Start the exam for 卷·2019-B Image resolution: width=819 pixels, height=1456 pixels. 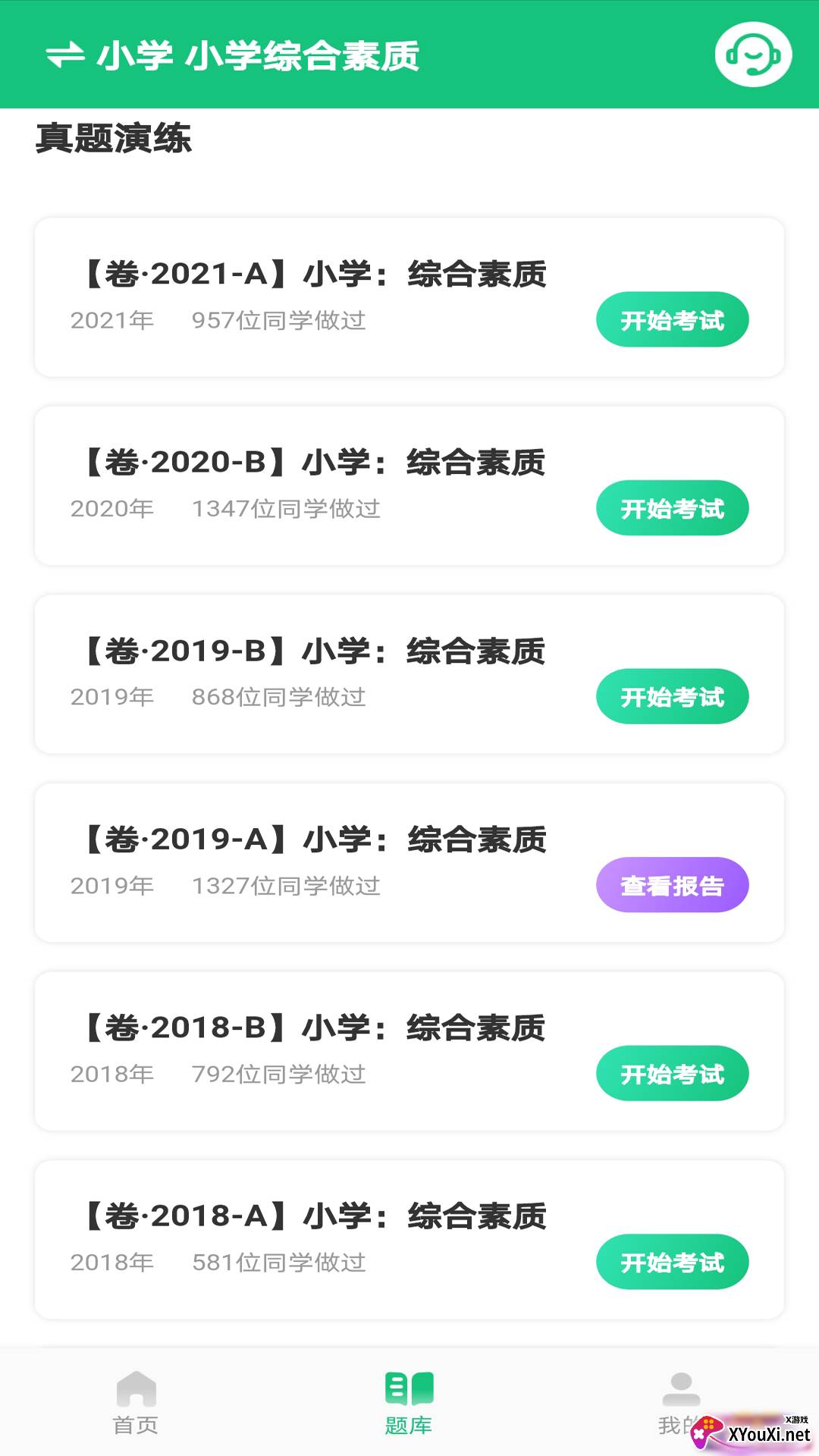point(672,696)
